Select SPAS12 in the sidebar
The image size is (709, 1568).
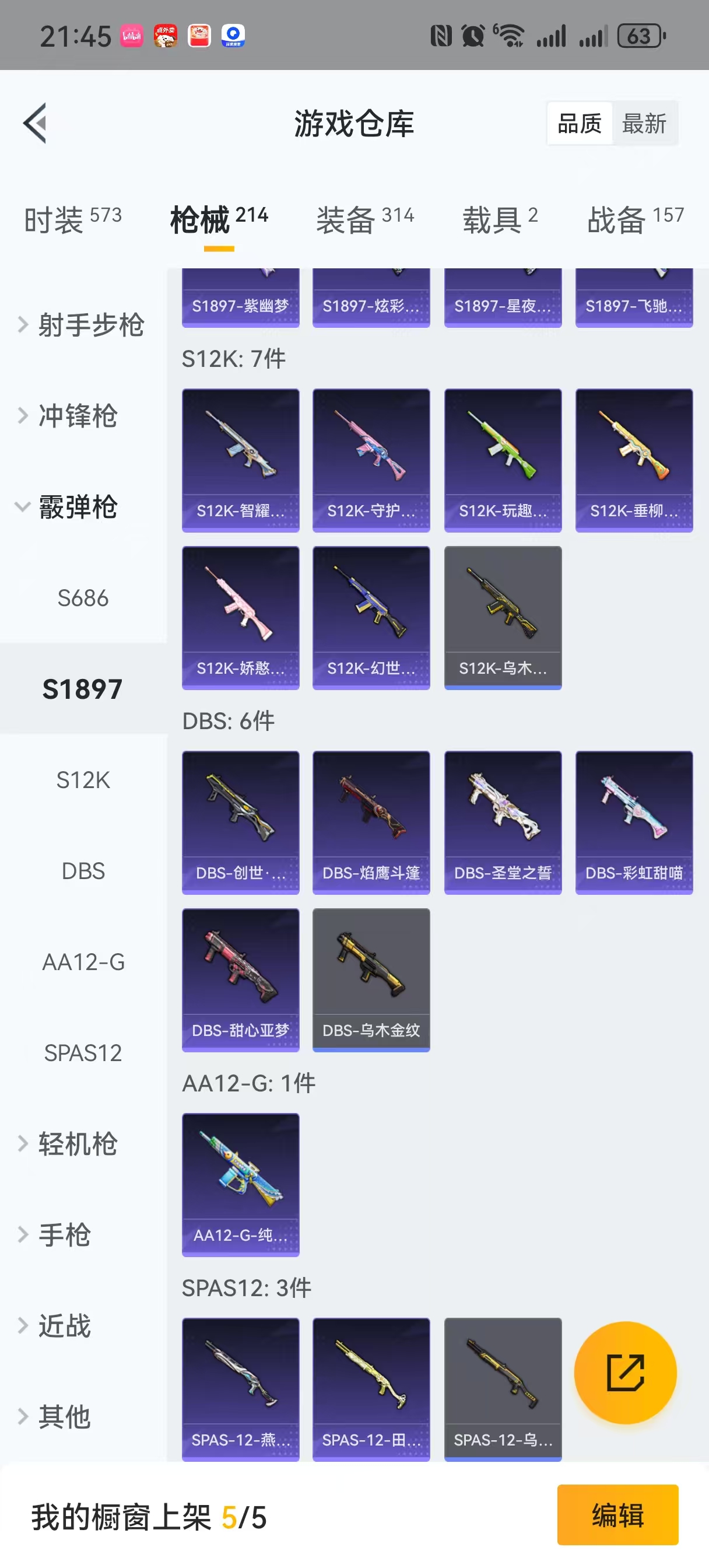tap(83, 1052)
